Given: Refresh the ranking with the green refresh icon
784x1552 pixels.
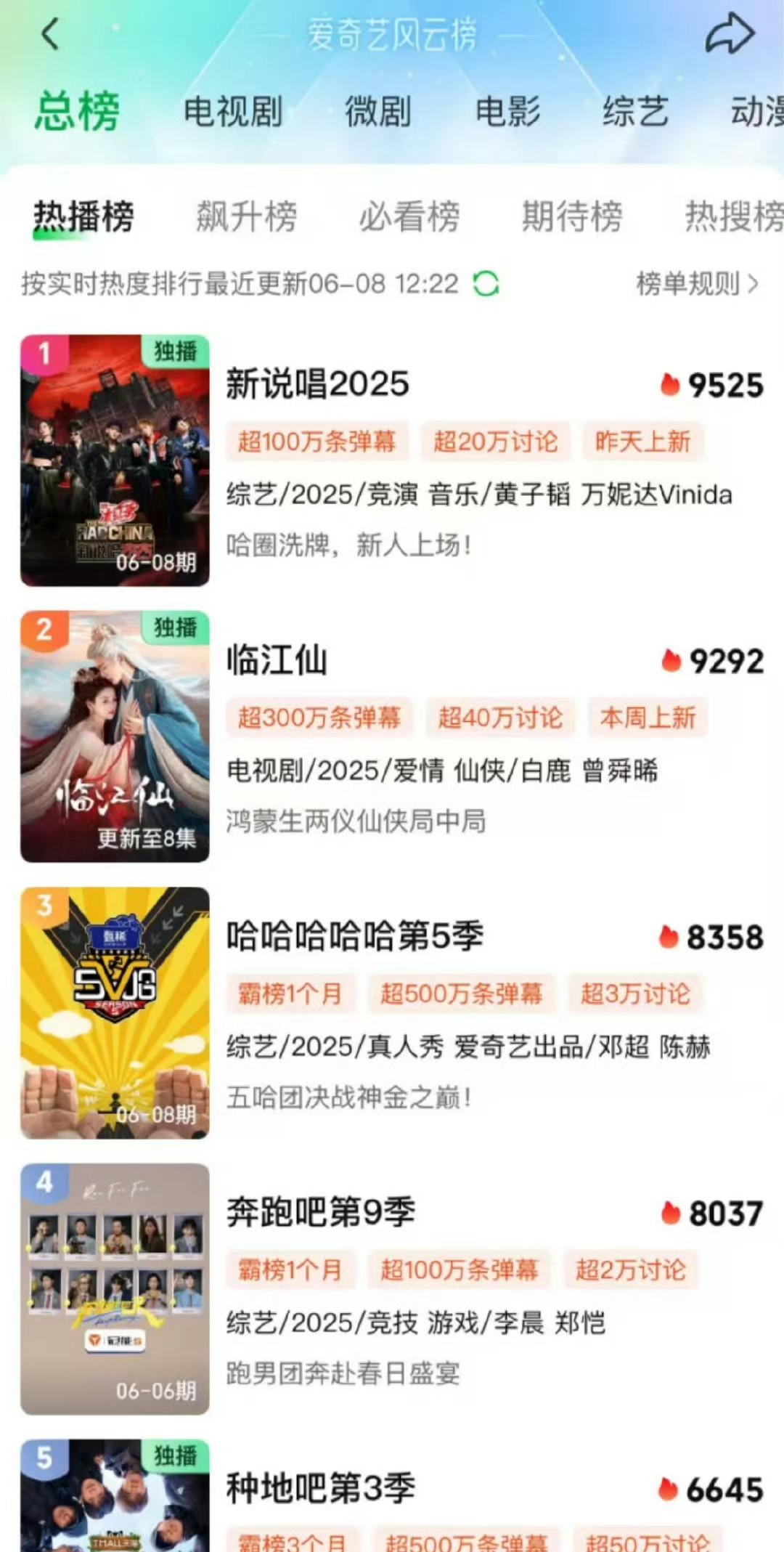Looking at the screenshot, I should (x=486, y=283).
